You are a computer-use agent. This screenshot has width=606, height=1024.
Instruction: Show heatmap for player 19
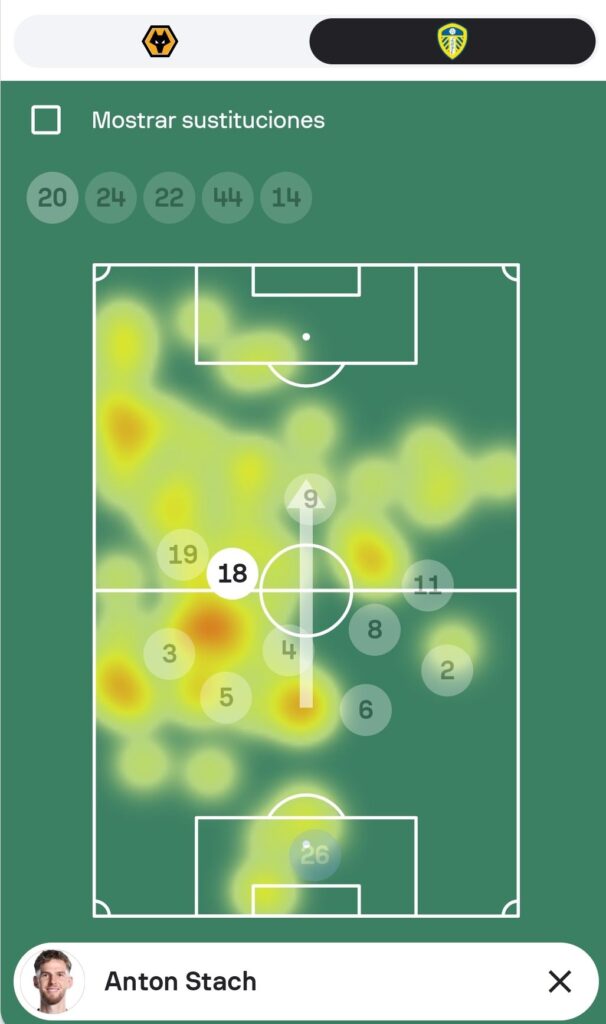point(183,555)
